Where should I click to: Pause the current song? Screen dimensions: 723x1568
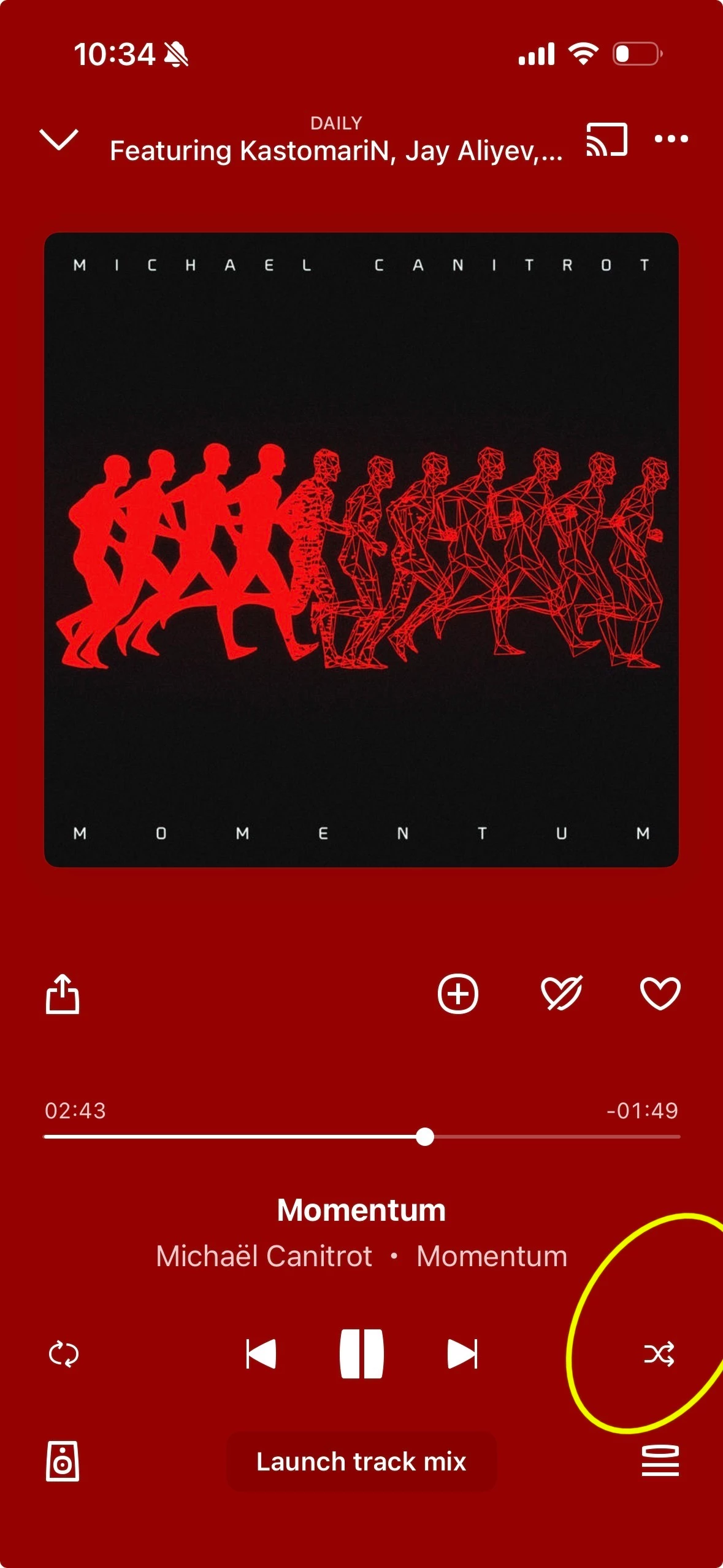point(362,1354)
